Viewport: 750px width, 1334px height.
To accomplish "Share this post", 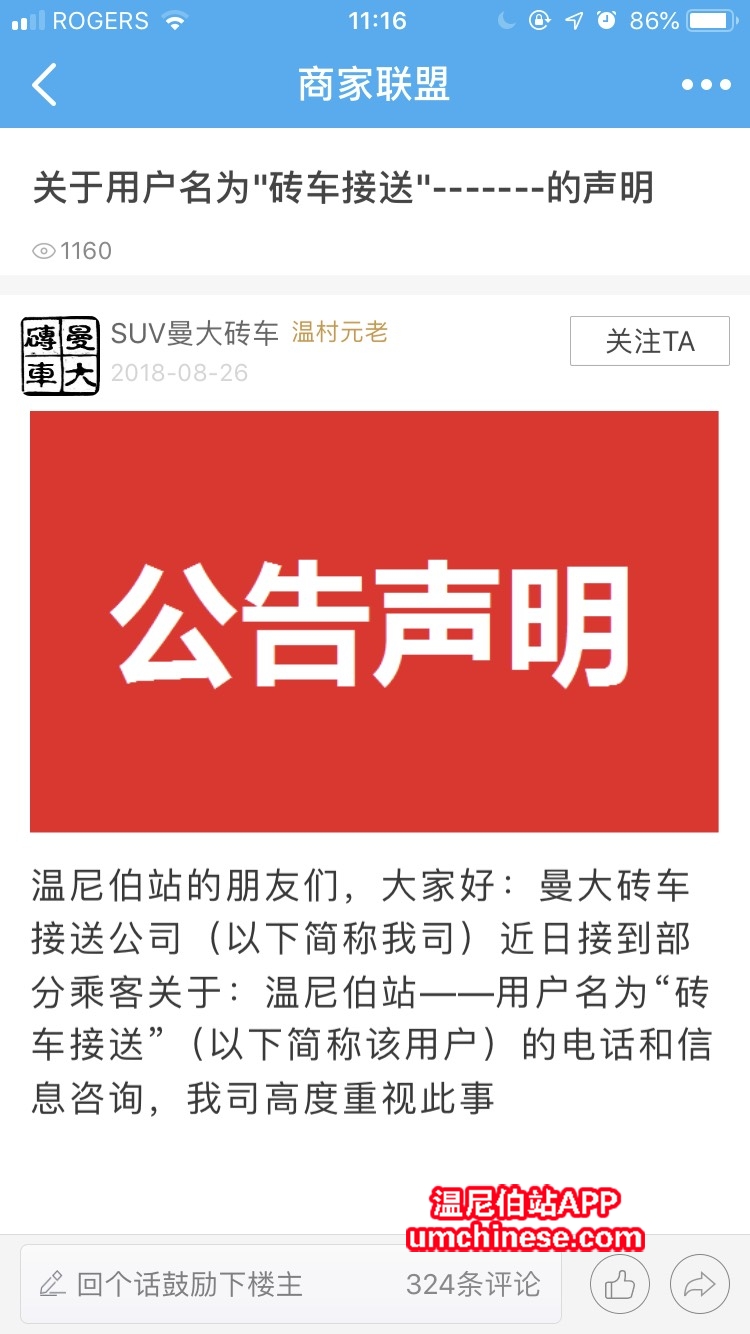I will [x=699, y=1285].
